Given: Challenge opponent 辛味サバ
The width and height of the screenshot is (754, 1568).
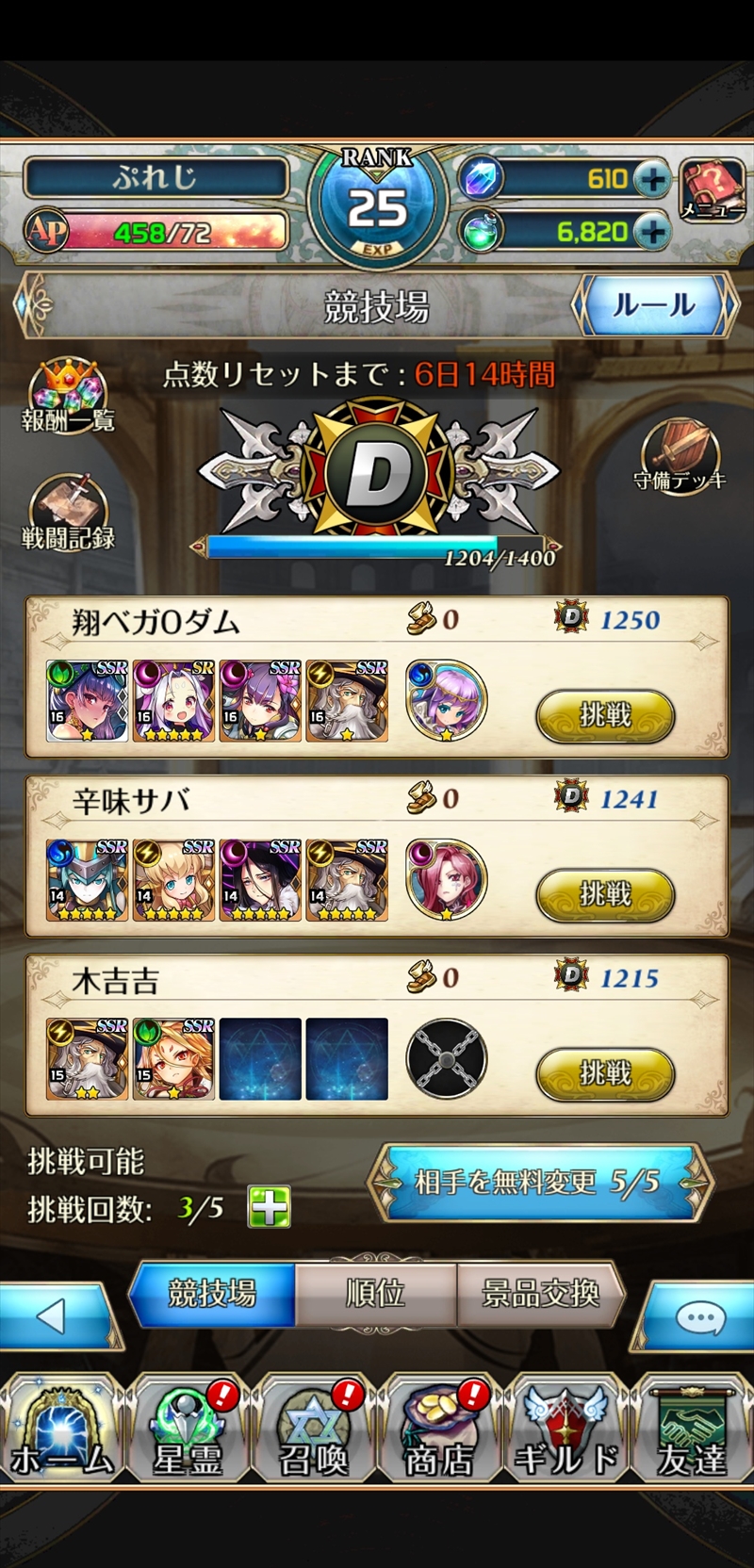Looking at the screenshot, I should pyautogui.click(x=605, y=895).
